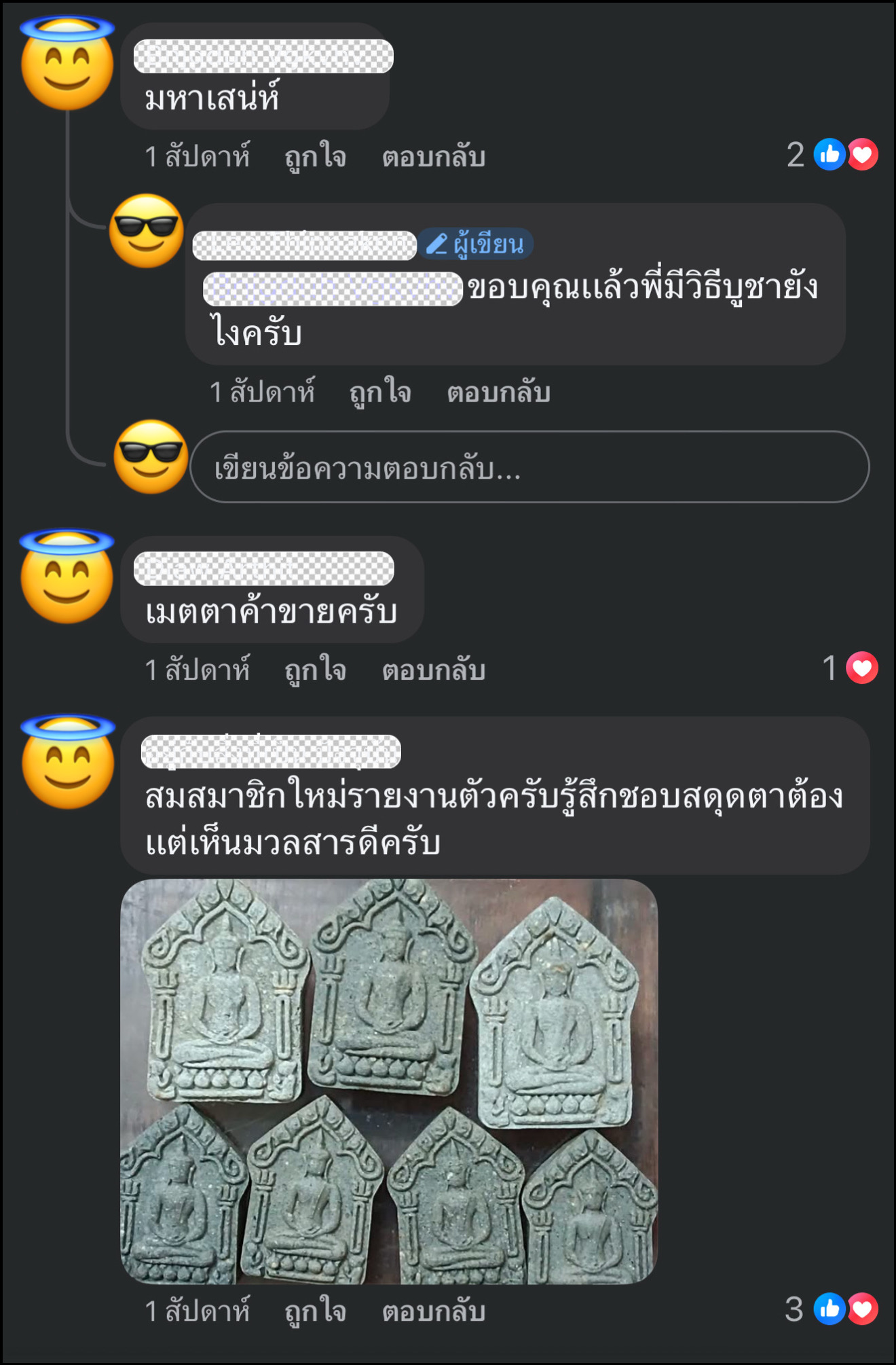Reply to the comment with the amulet photo
The image size is (896, 1365).
(x=433, y=1311)
